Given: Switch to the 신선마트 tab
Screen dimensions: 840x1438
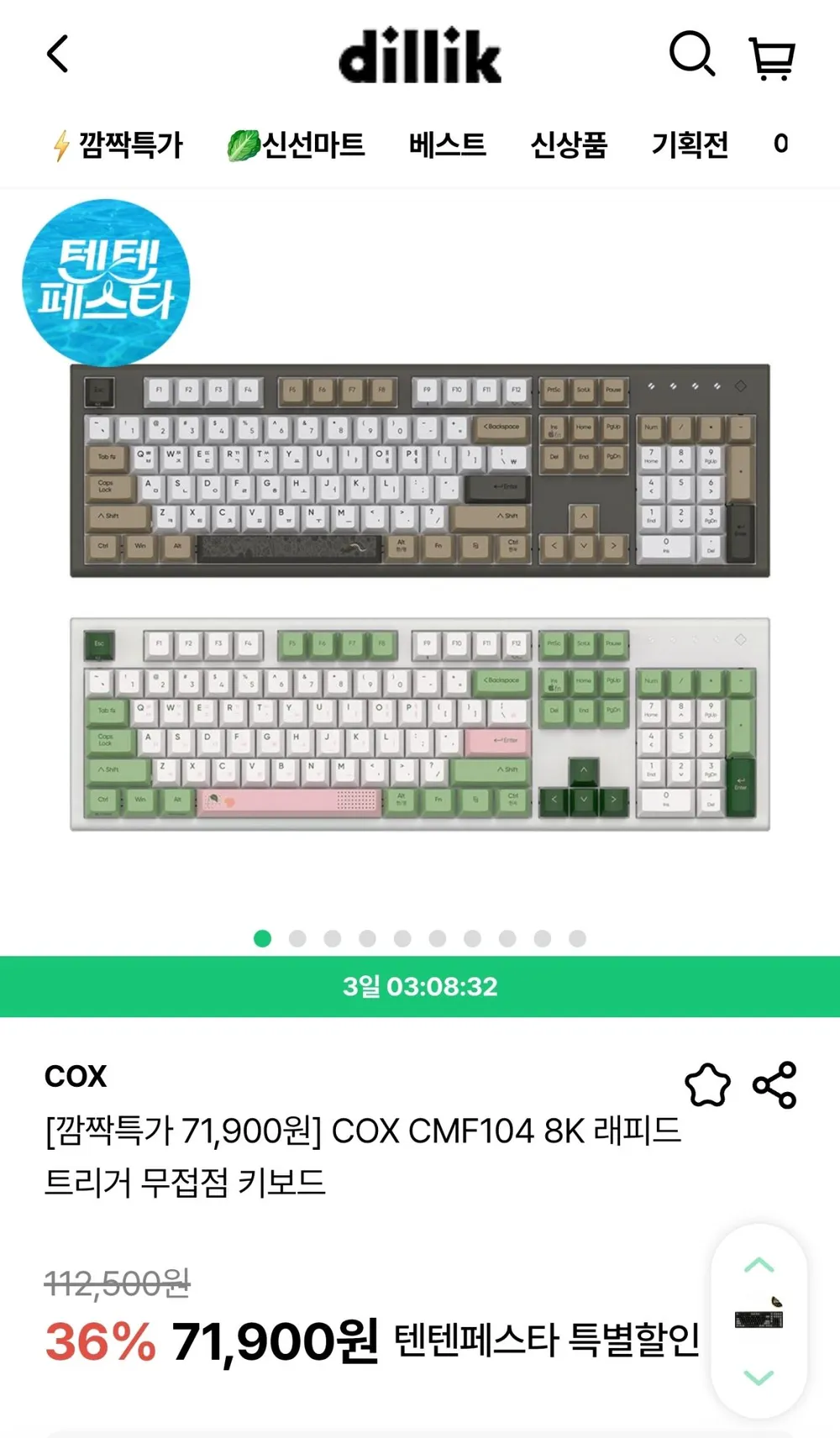Looking at the screenshot, I should click(296, 144).
